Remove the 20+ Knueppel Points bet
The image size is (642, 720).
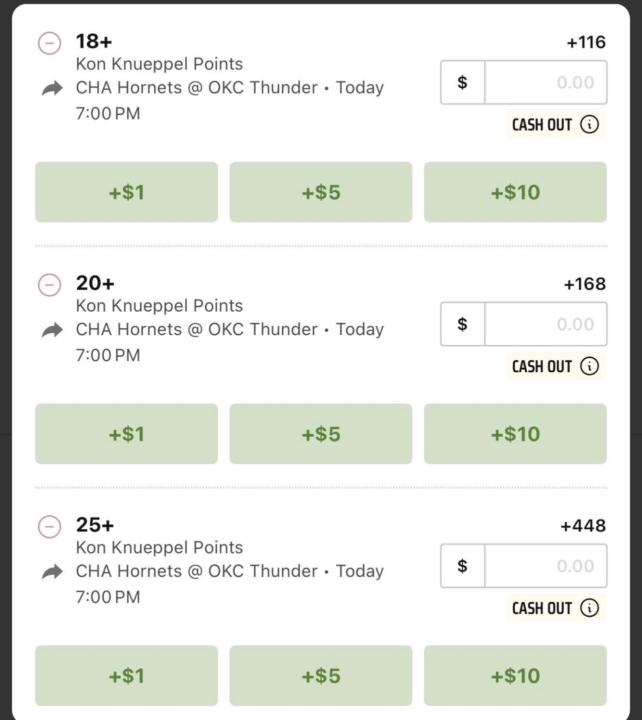[49, 285]
